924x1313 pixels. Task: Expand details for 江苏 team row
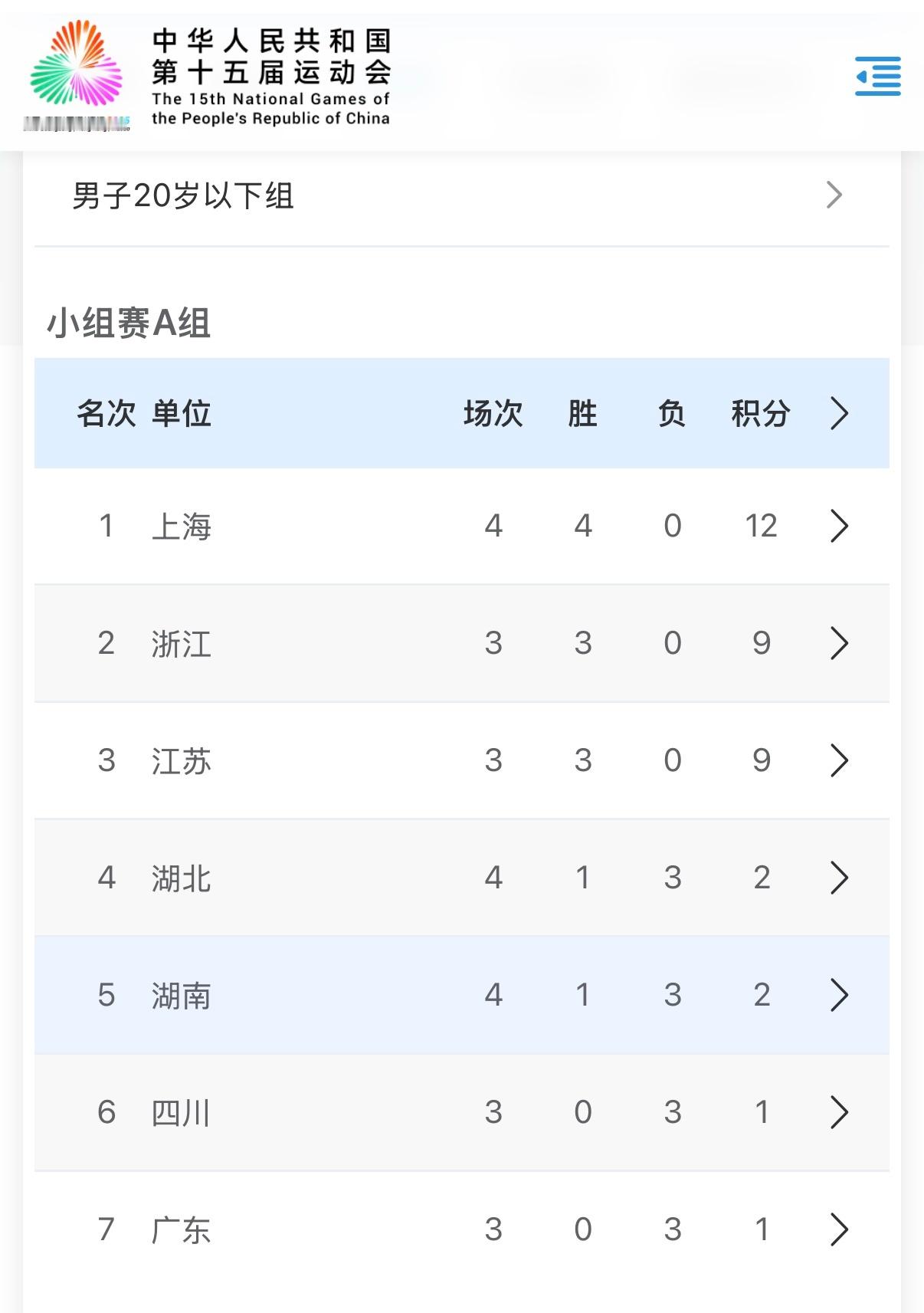point(840,761)
